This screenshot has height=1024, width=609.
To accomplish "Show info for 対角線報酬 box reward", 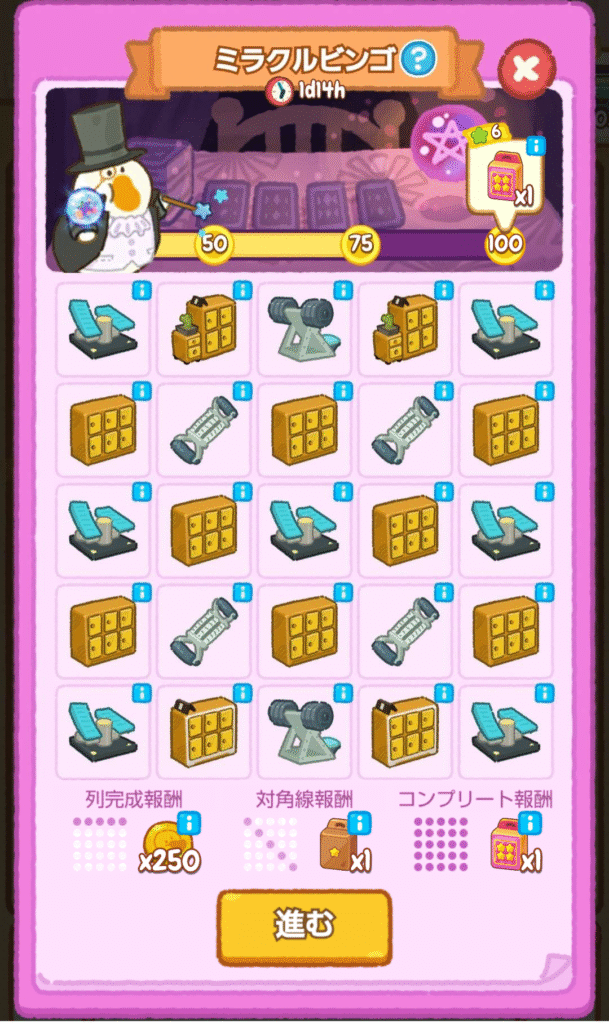I will pos(360,822).
